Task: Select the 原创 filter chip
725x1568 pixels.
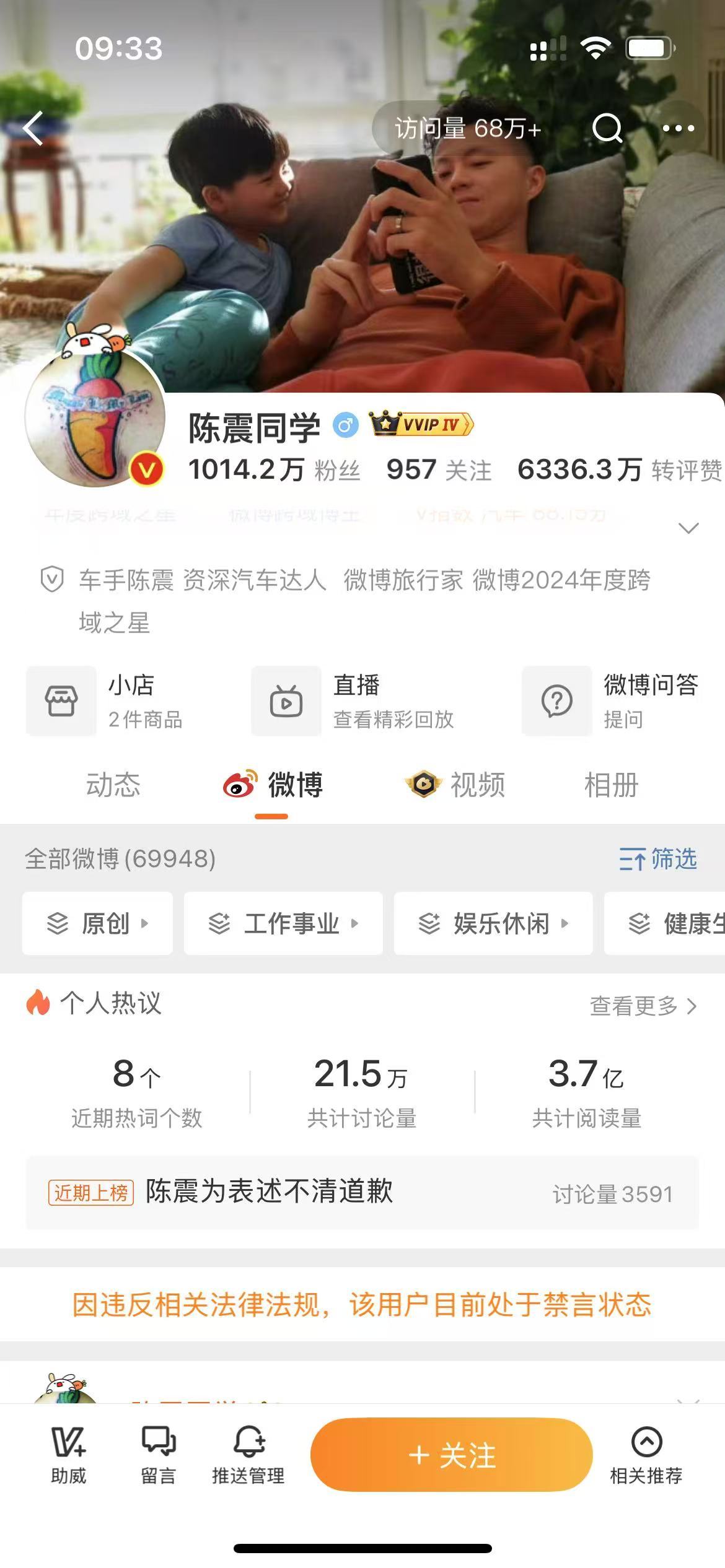Action: point(97,923)
